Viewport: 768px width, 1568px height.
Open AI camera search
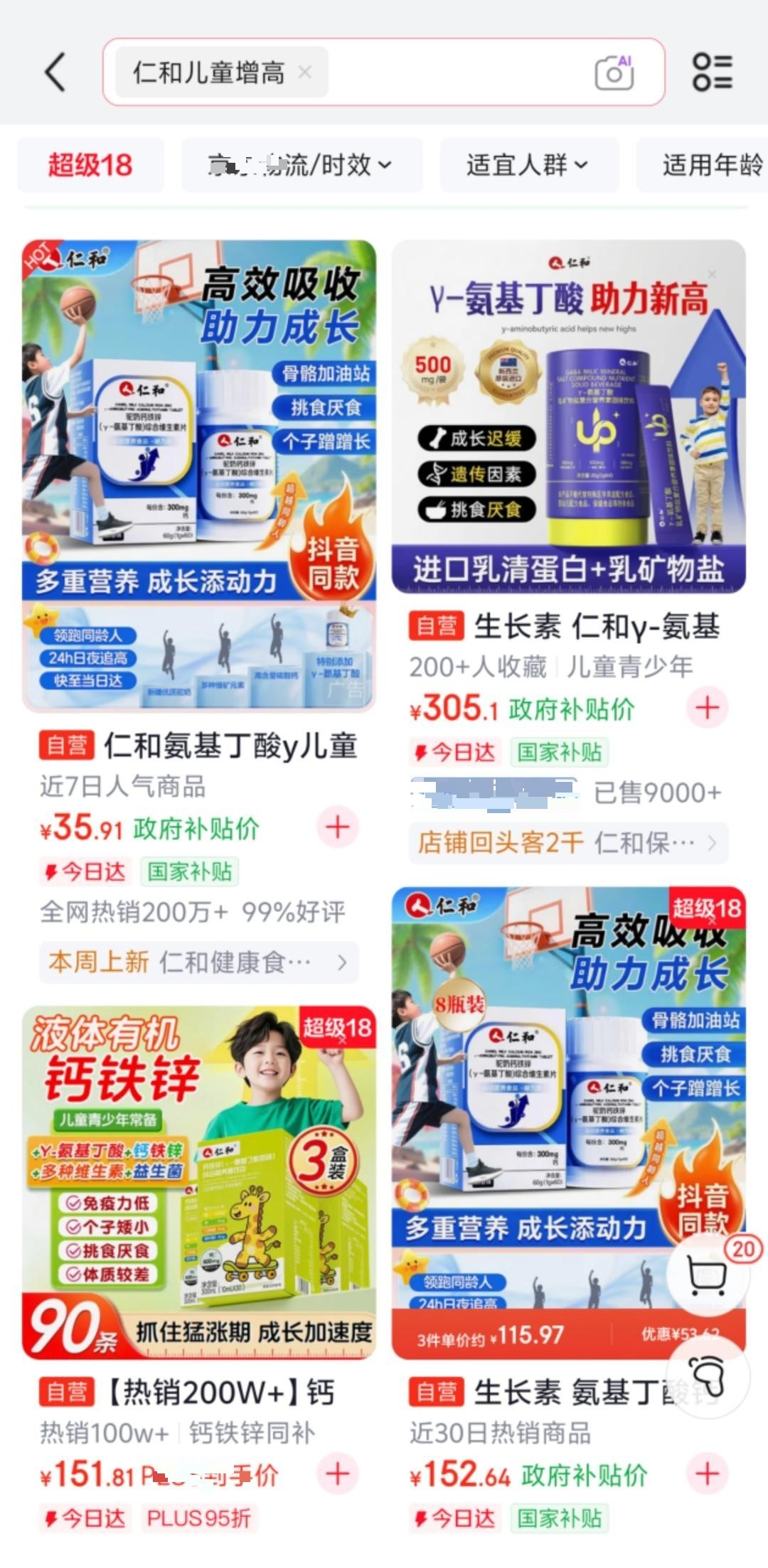click(x=615, y=73)
